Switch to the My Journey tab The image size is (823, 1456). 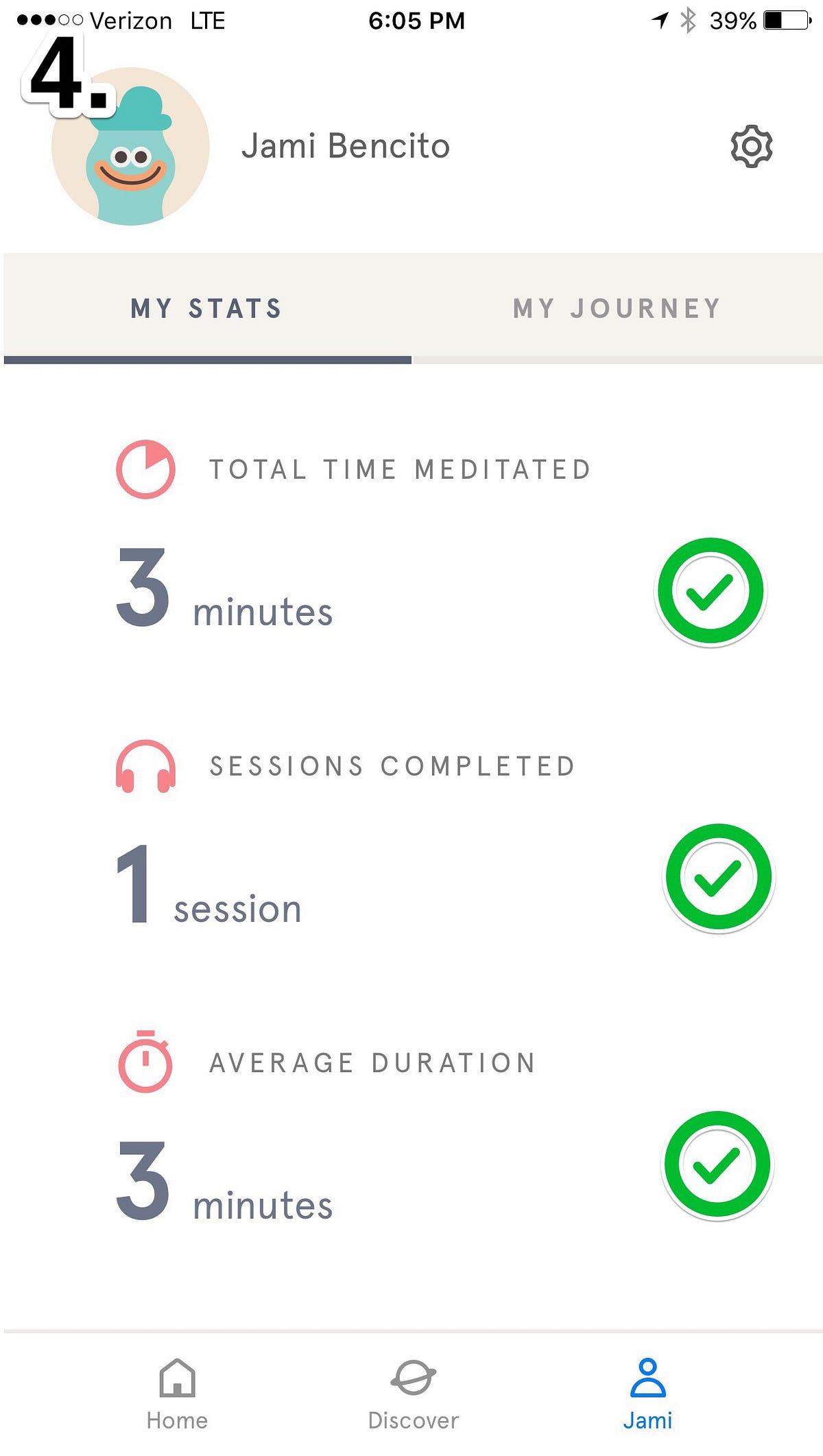[617, 309]
